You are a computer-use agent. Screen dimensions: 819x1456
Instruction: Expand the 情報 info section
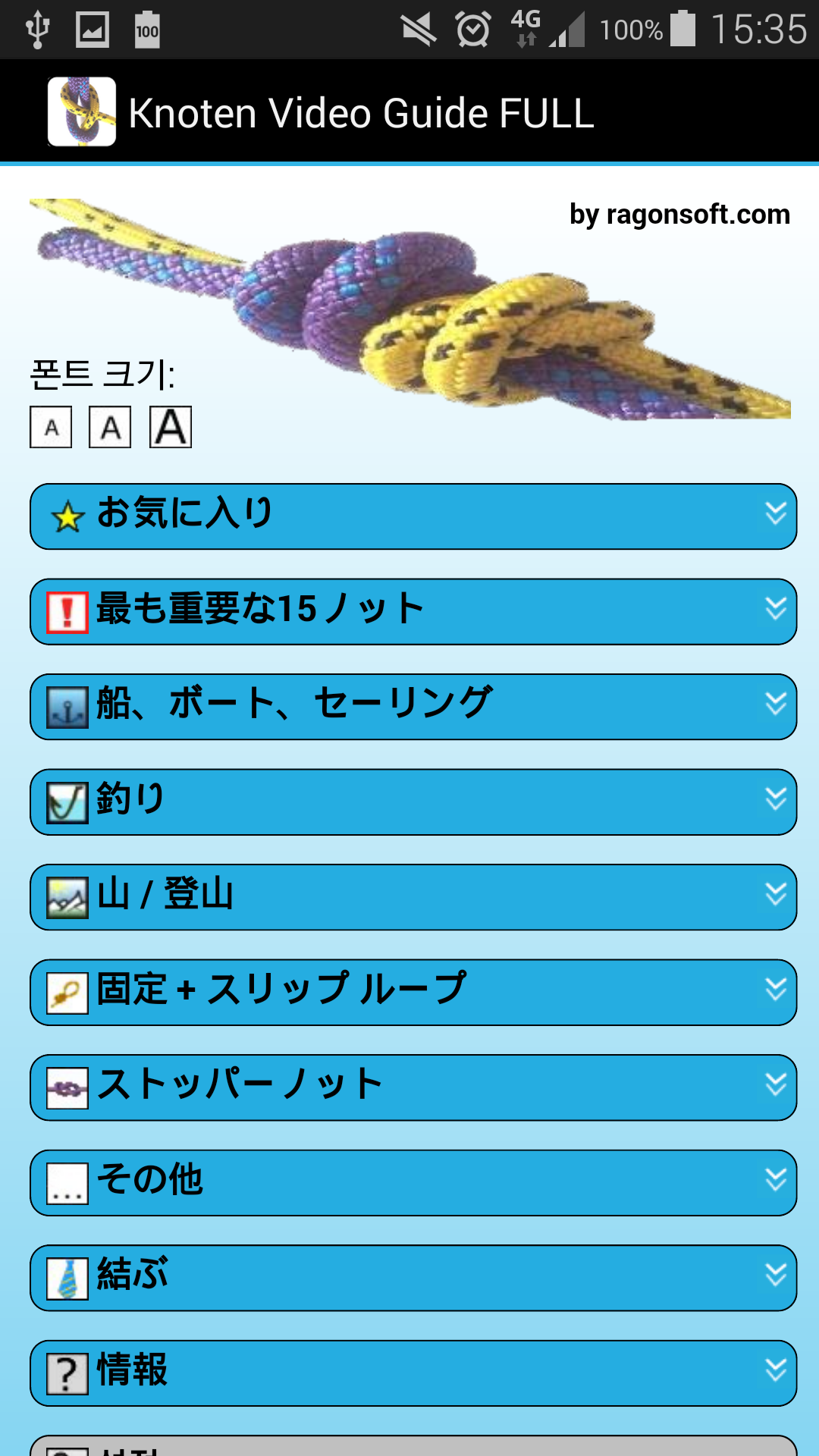(413, 1373)
